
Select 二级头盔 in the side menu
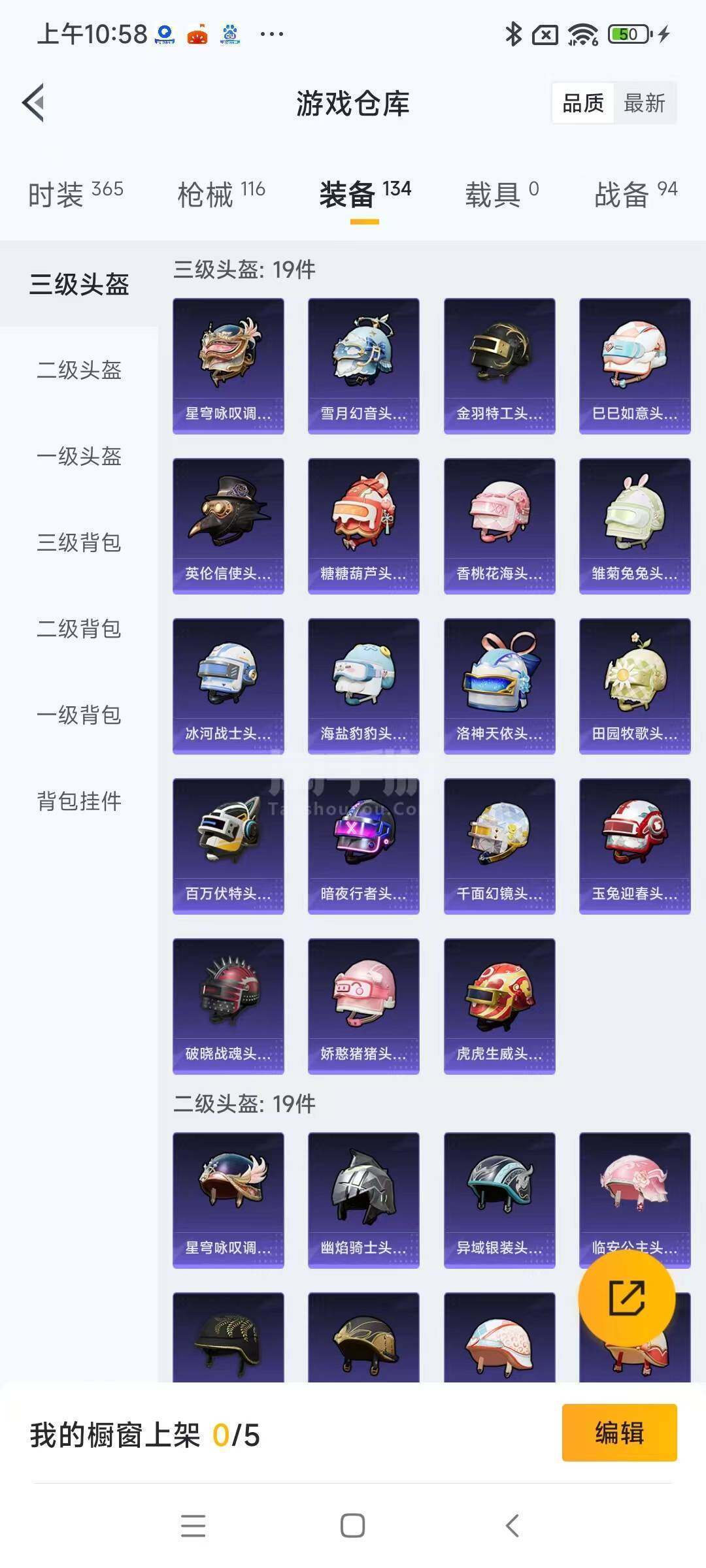(x=79, y=370)
